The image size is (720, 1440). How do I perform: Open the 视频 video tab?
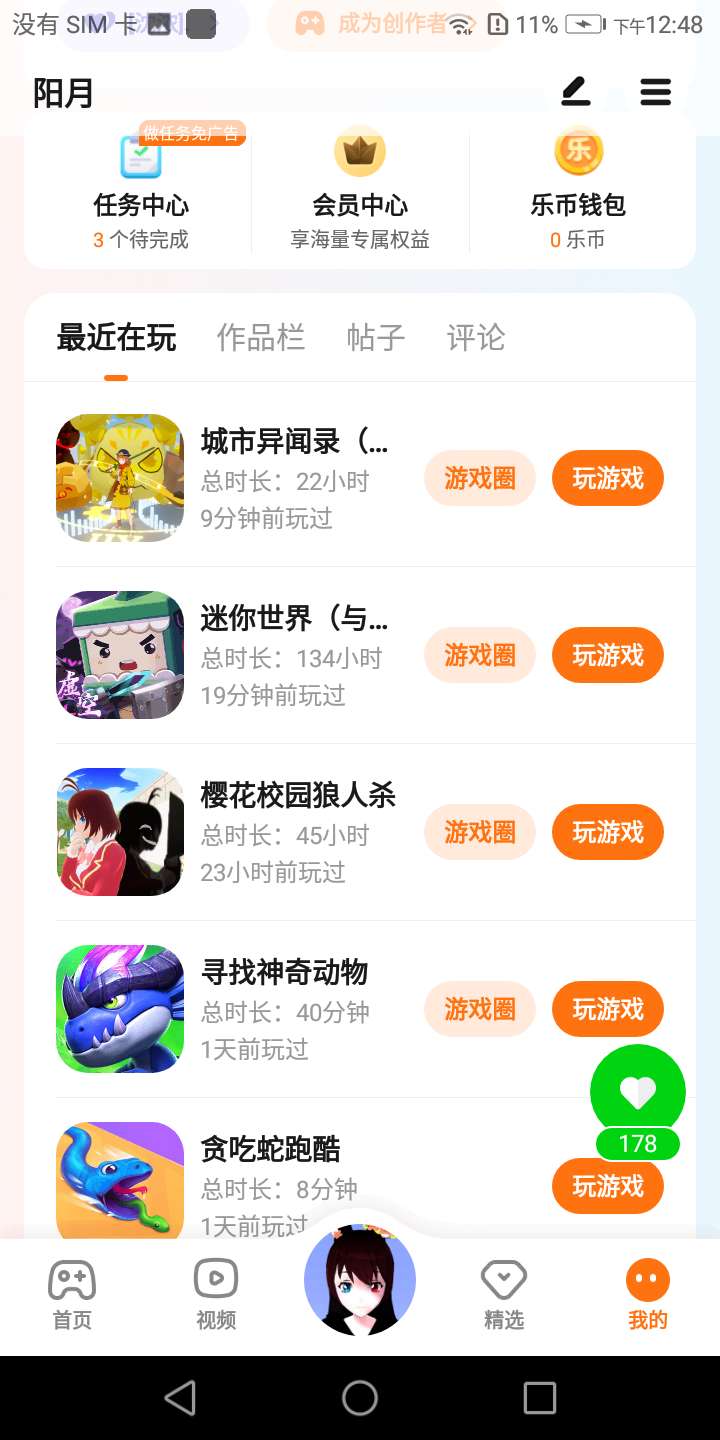click(x=216, y=1295)
